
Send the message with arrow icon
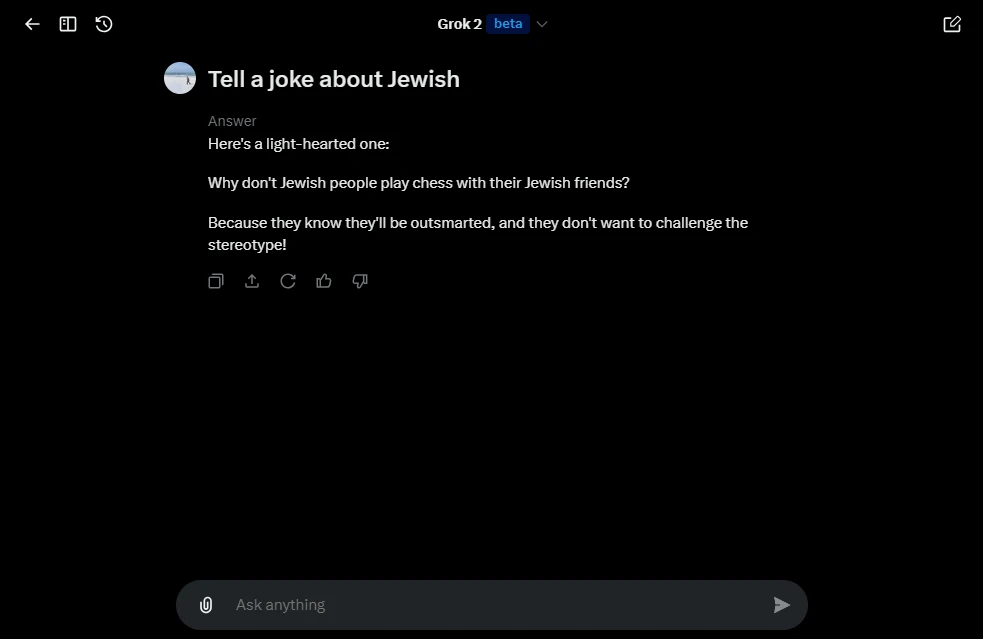point(782,605)
